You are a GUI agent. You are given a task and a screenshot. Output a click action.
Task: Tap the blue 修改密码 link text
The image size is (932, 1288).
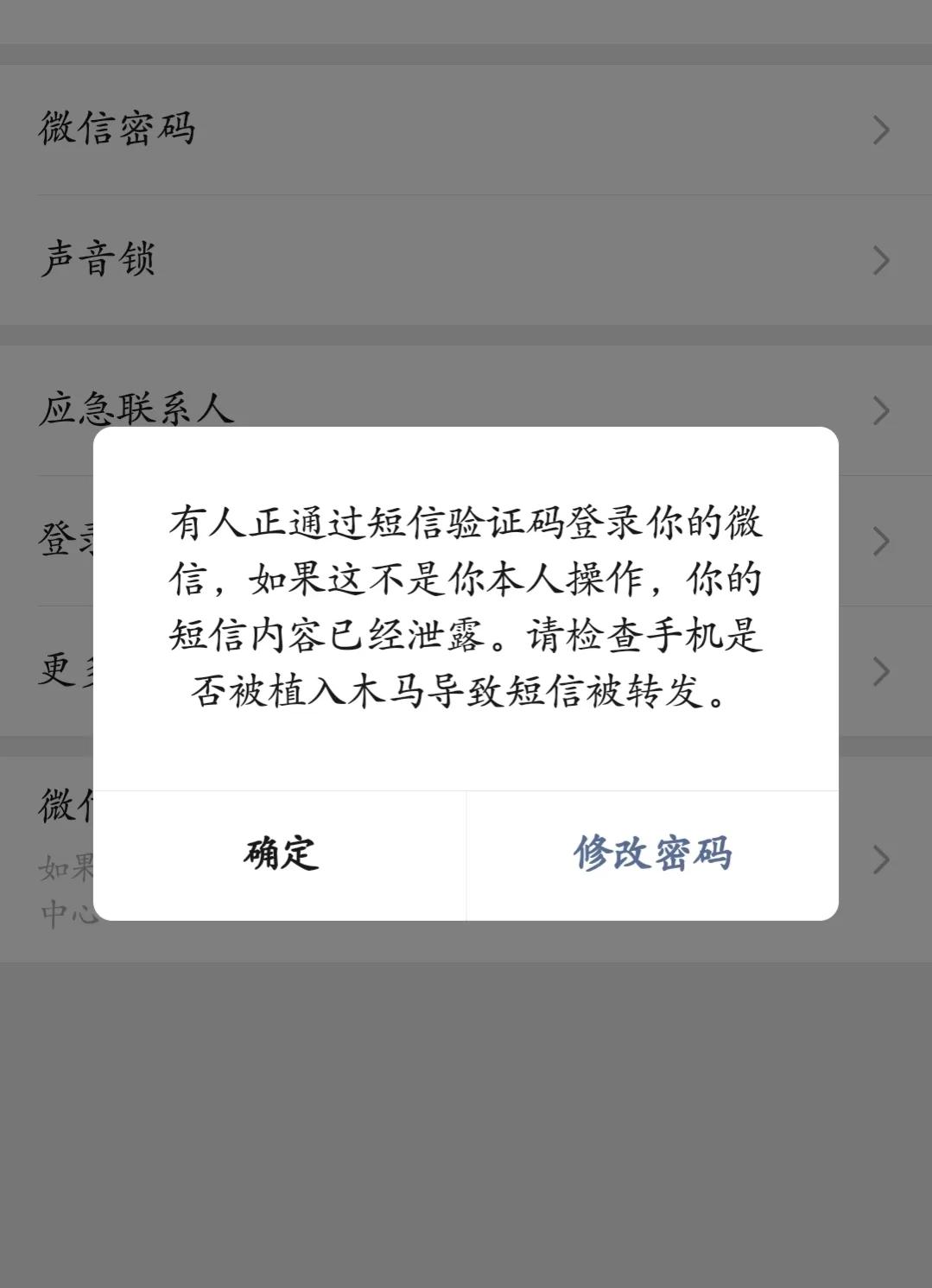pyautogui.click(x=654, y=854)
